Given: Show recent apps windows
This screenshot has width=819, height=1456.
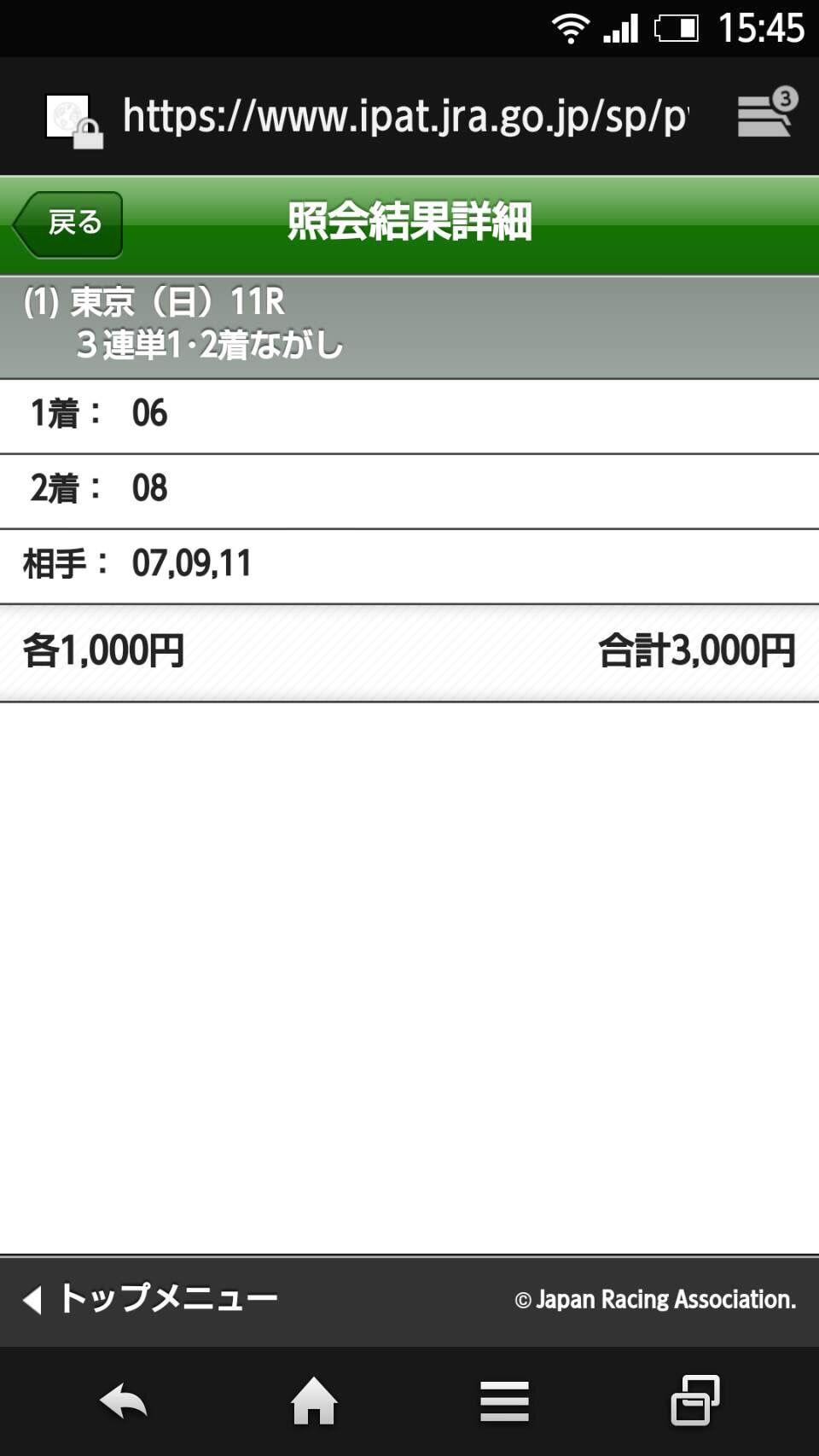Looking at the screenshot, I should point(694,1401).
